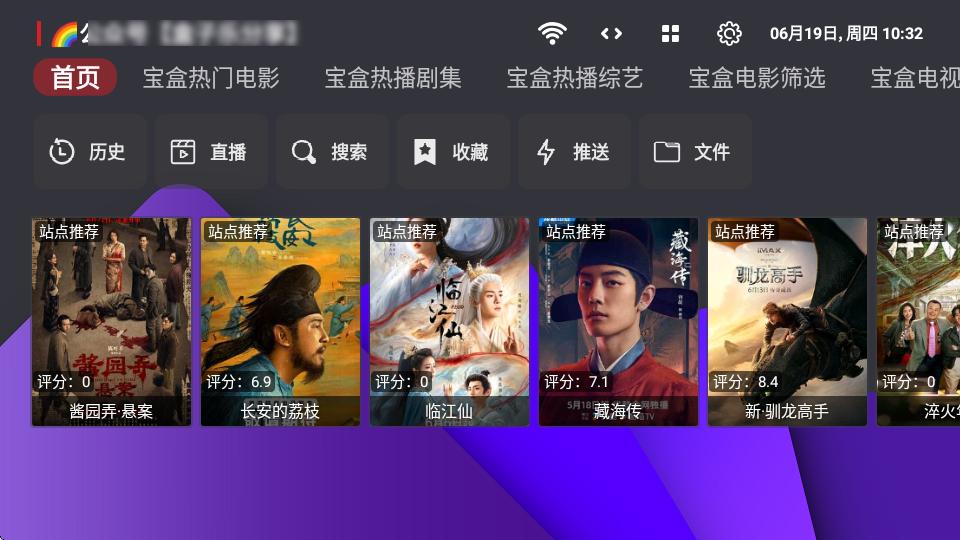This screenshot has width=960, height=540.
Task: View details for 藏海传
Action: 618,322
